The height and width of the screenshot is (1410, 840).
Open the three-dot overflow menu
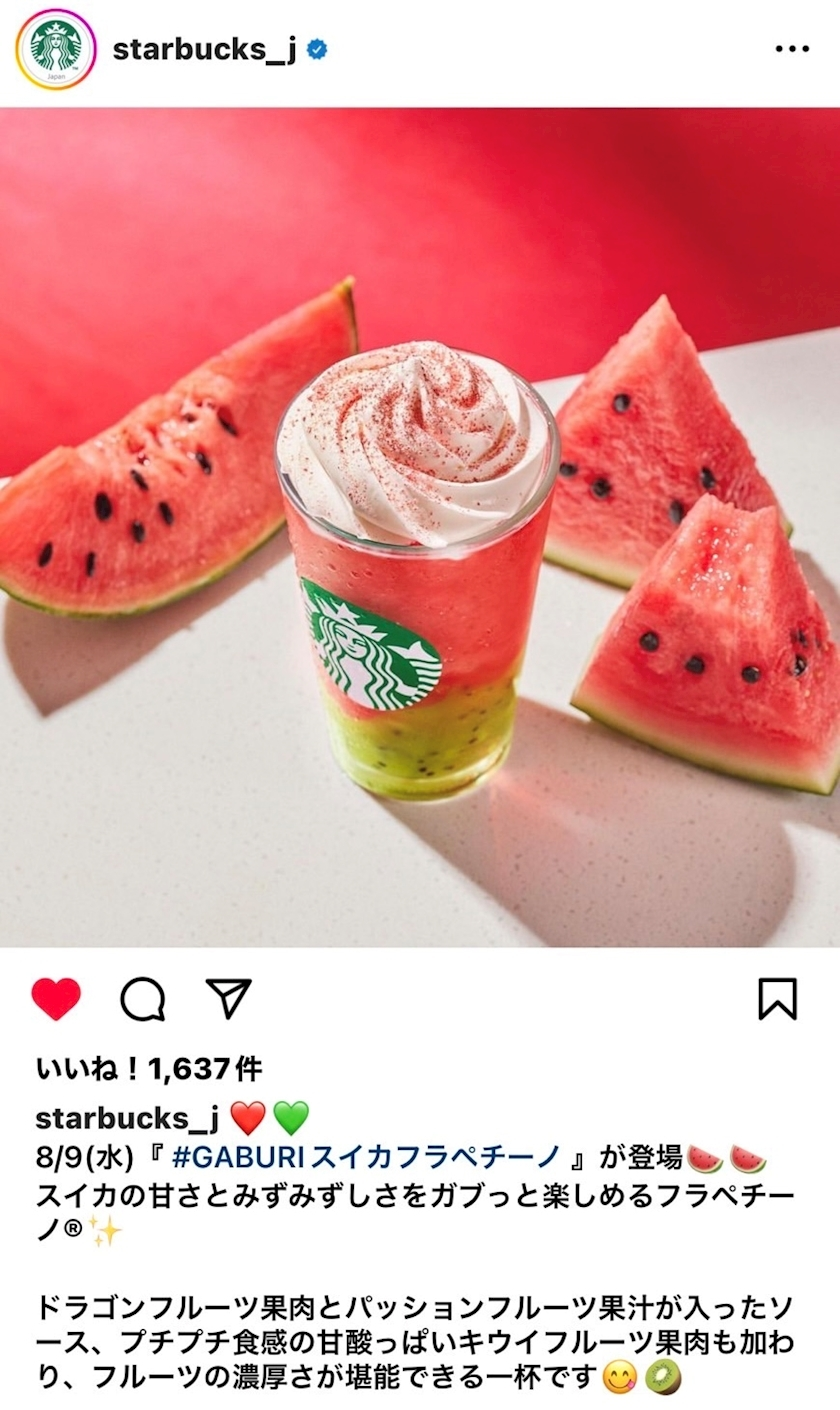(x=792, y=50)
